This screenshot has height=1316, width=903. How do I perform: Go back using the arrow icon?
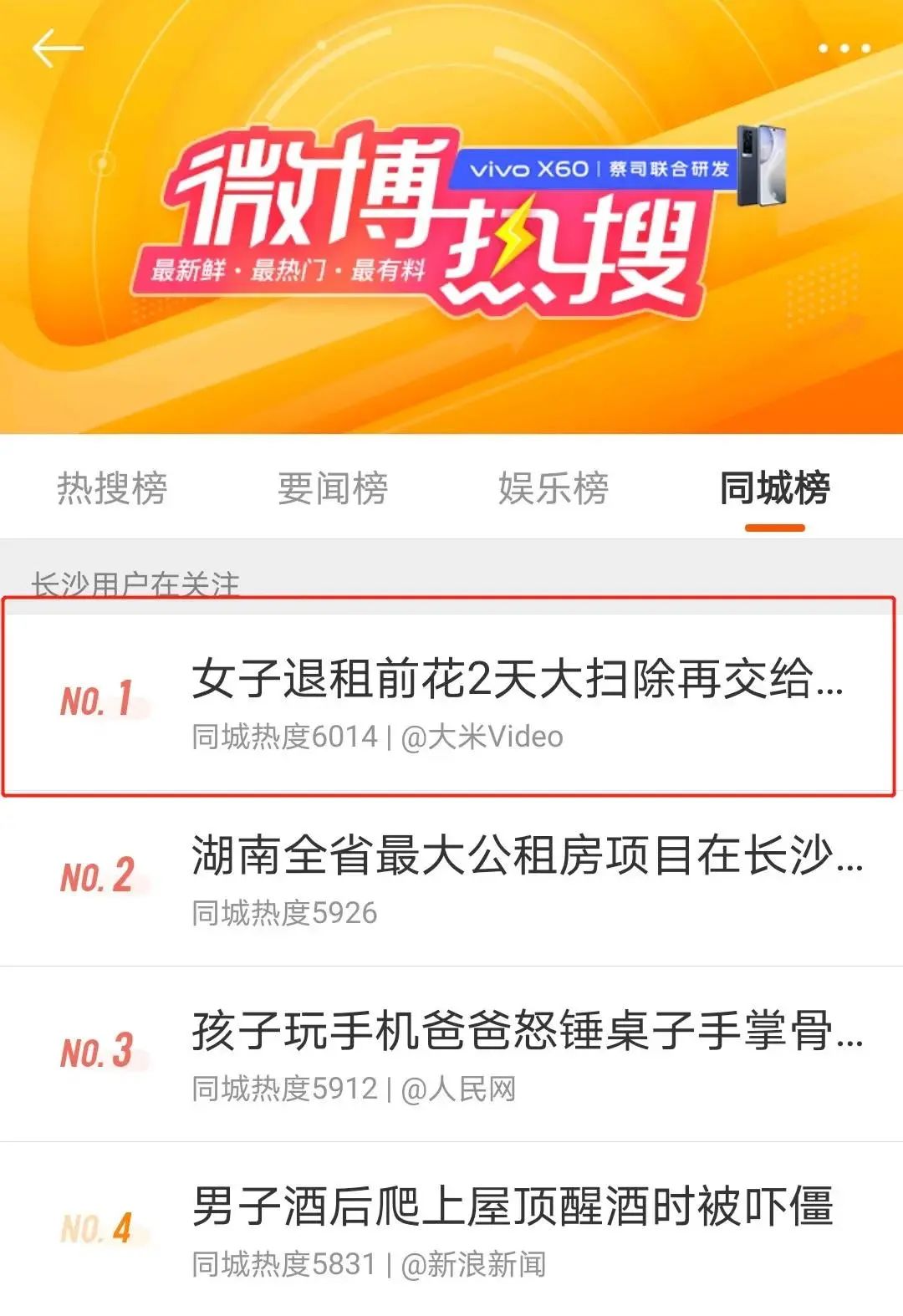coord(57,48)
